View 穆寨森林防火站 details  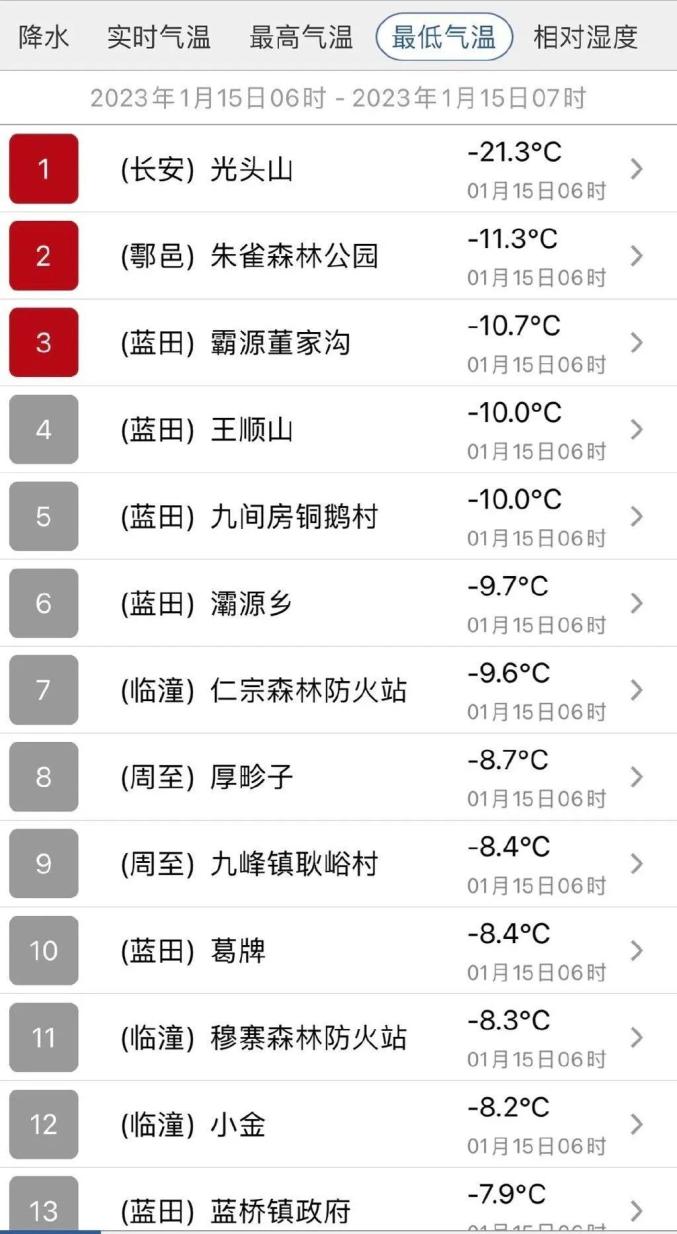point(338,1038)
